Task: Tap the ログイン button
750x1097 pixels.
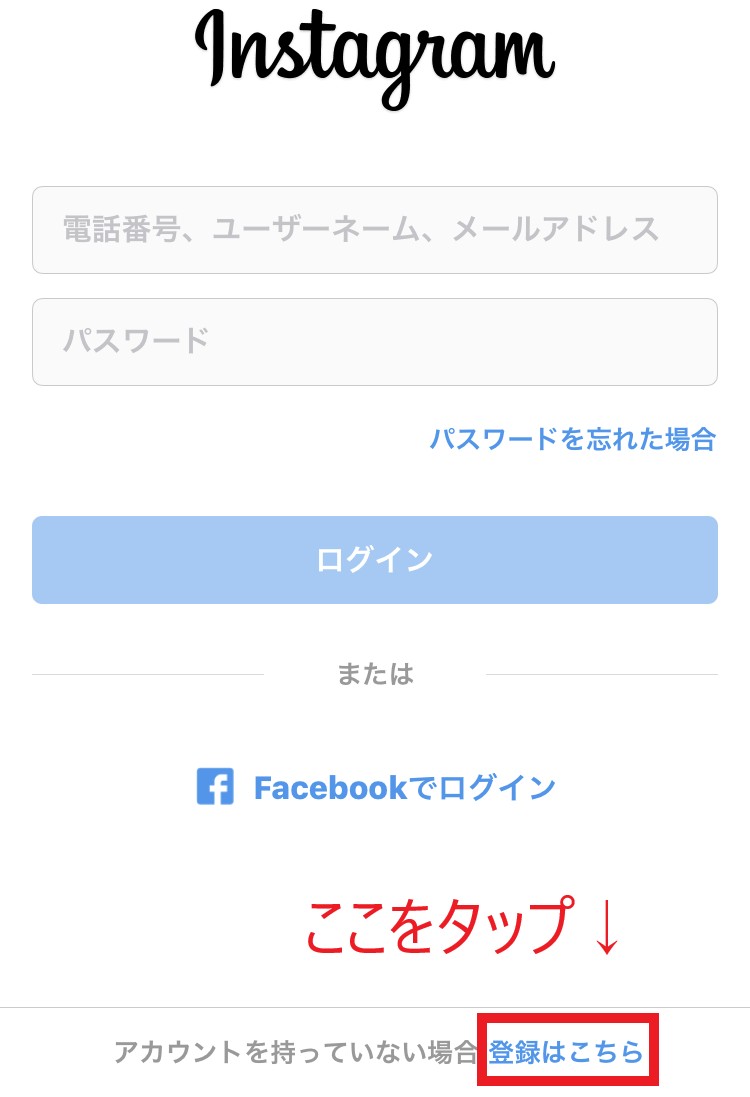Action: coord(375,560)
